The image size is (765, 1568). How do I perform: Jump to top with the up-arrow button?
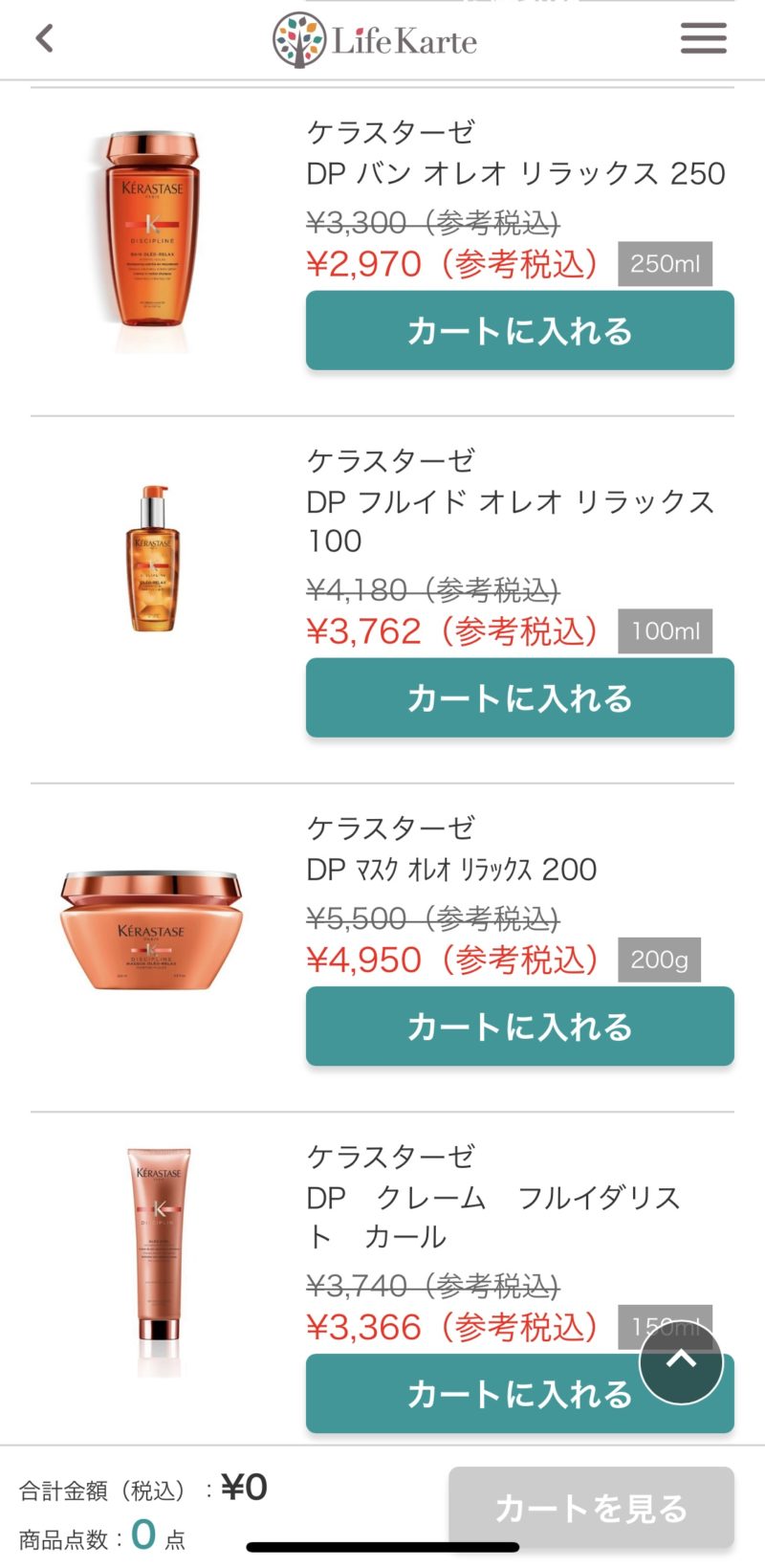tap(681, 1361)
